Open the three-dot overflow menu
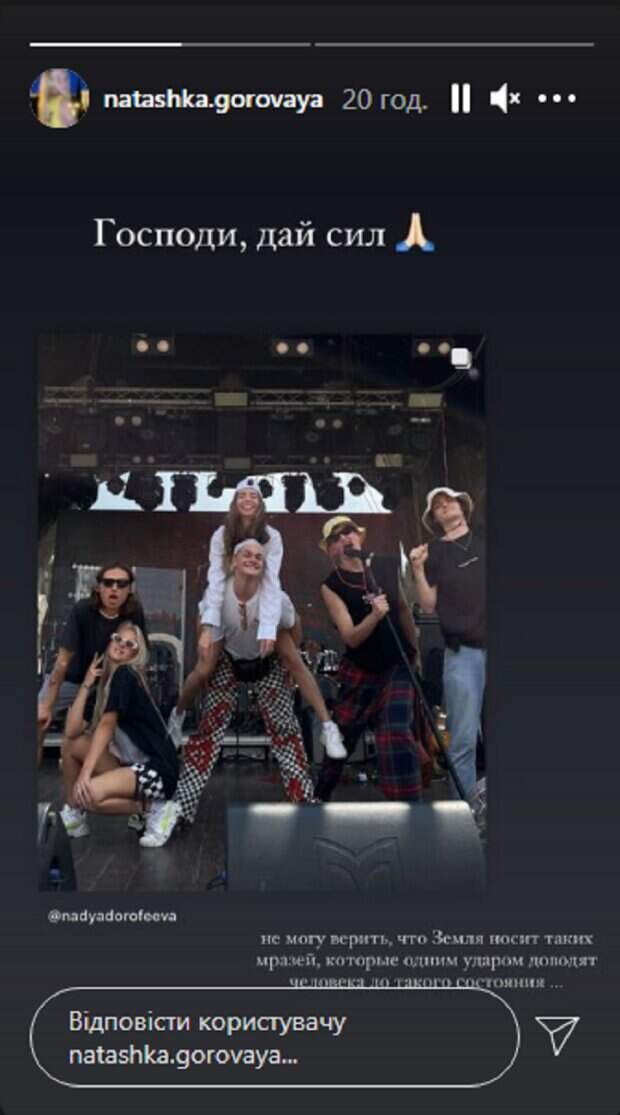 pos(558,98)
